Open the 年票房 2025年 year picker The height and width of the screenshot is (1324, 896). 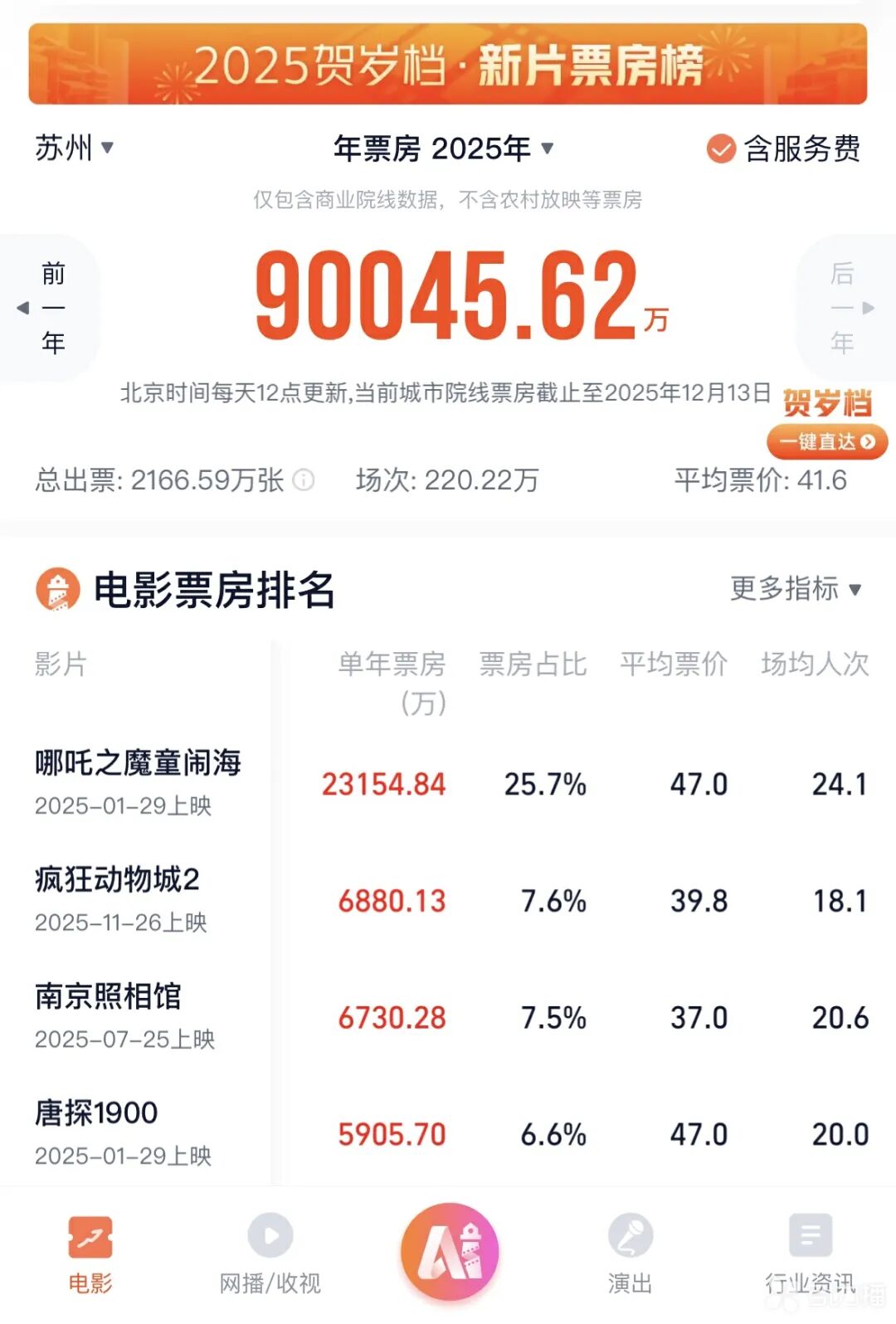click(x=443, y=148)
